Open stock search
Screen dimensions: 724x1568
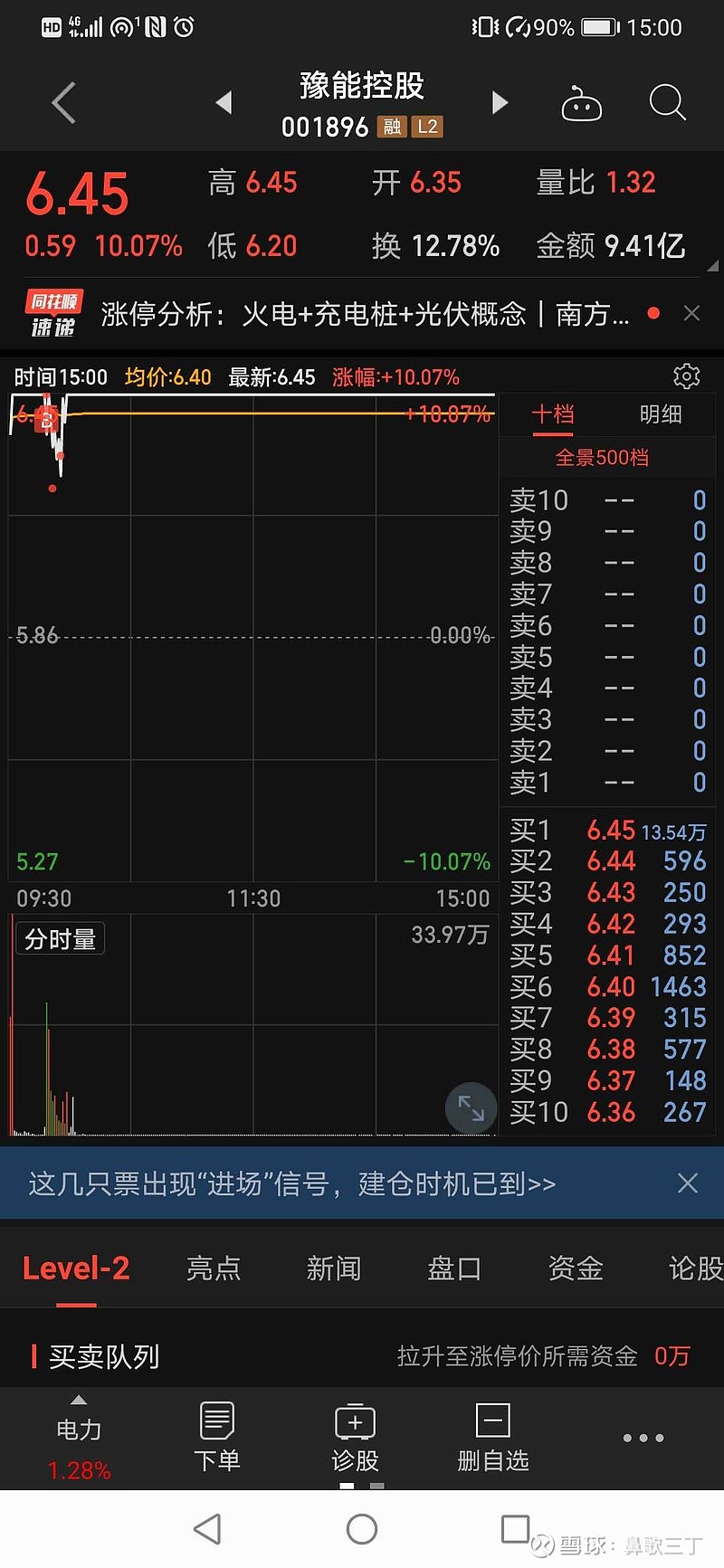[667, 103]
